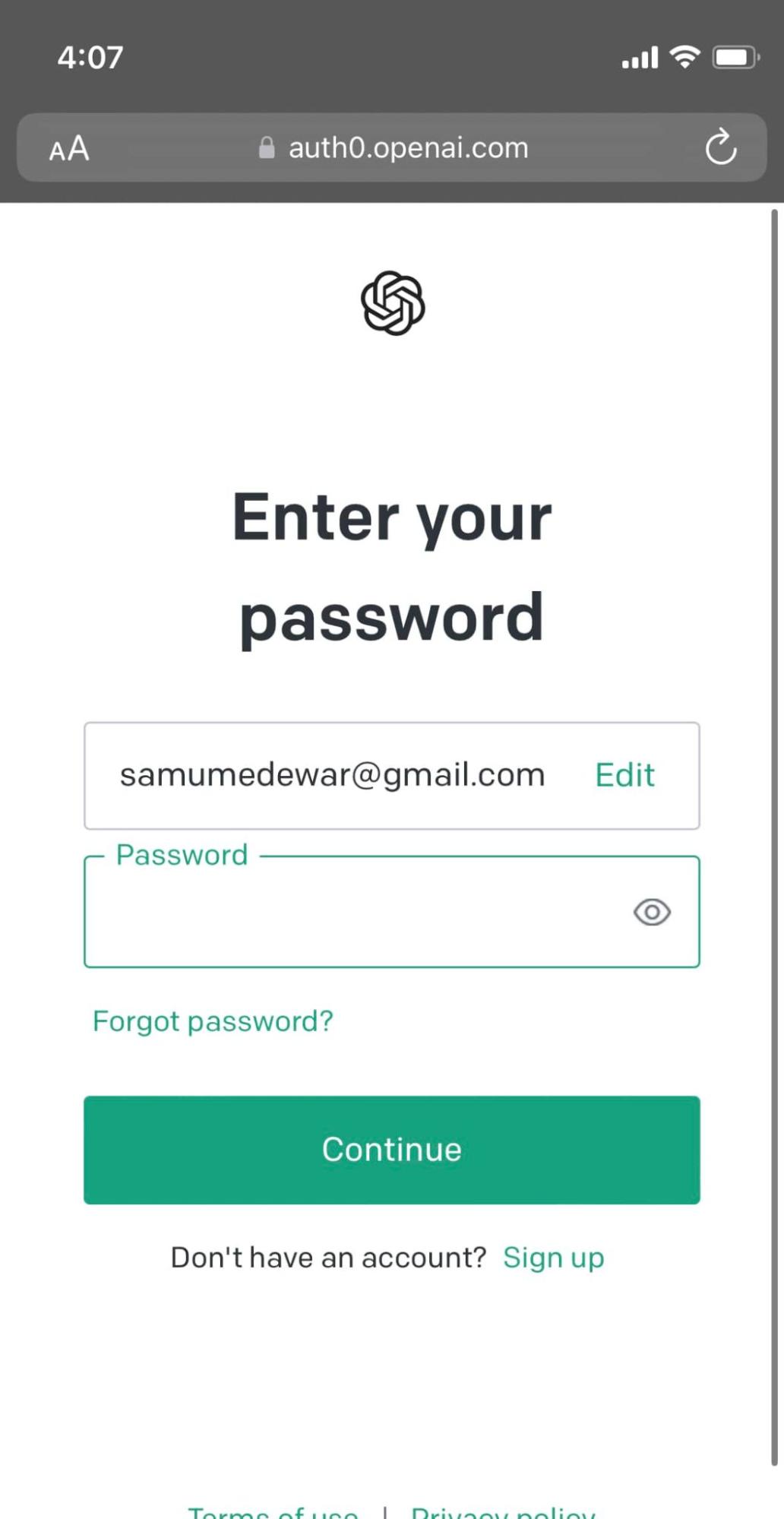Tap the Password input field
Screen dimensions: 784x1519
tap(391, 911)
